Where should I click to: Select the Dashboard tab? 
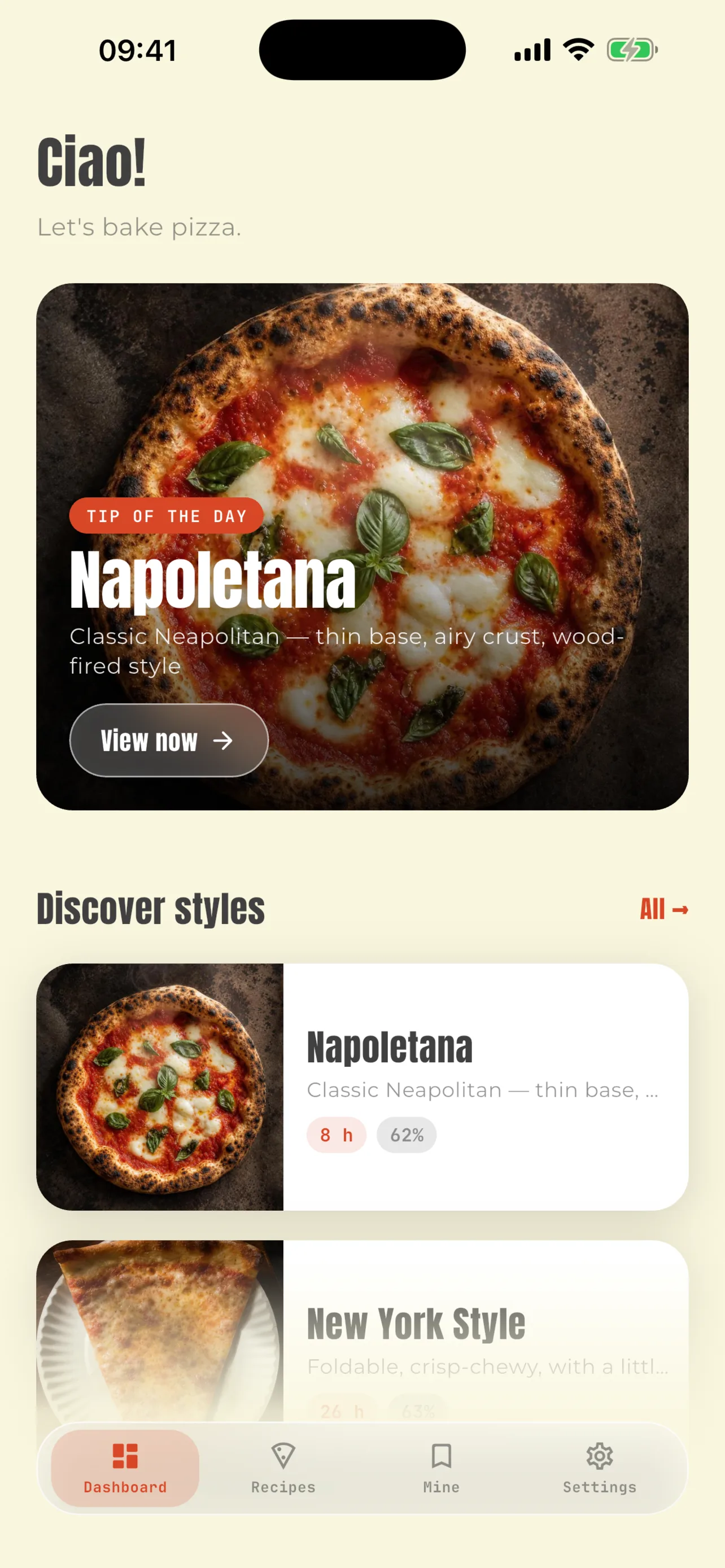pyautogui.click(x=125, y=1468)
